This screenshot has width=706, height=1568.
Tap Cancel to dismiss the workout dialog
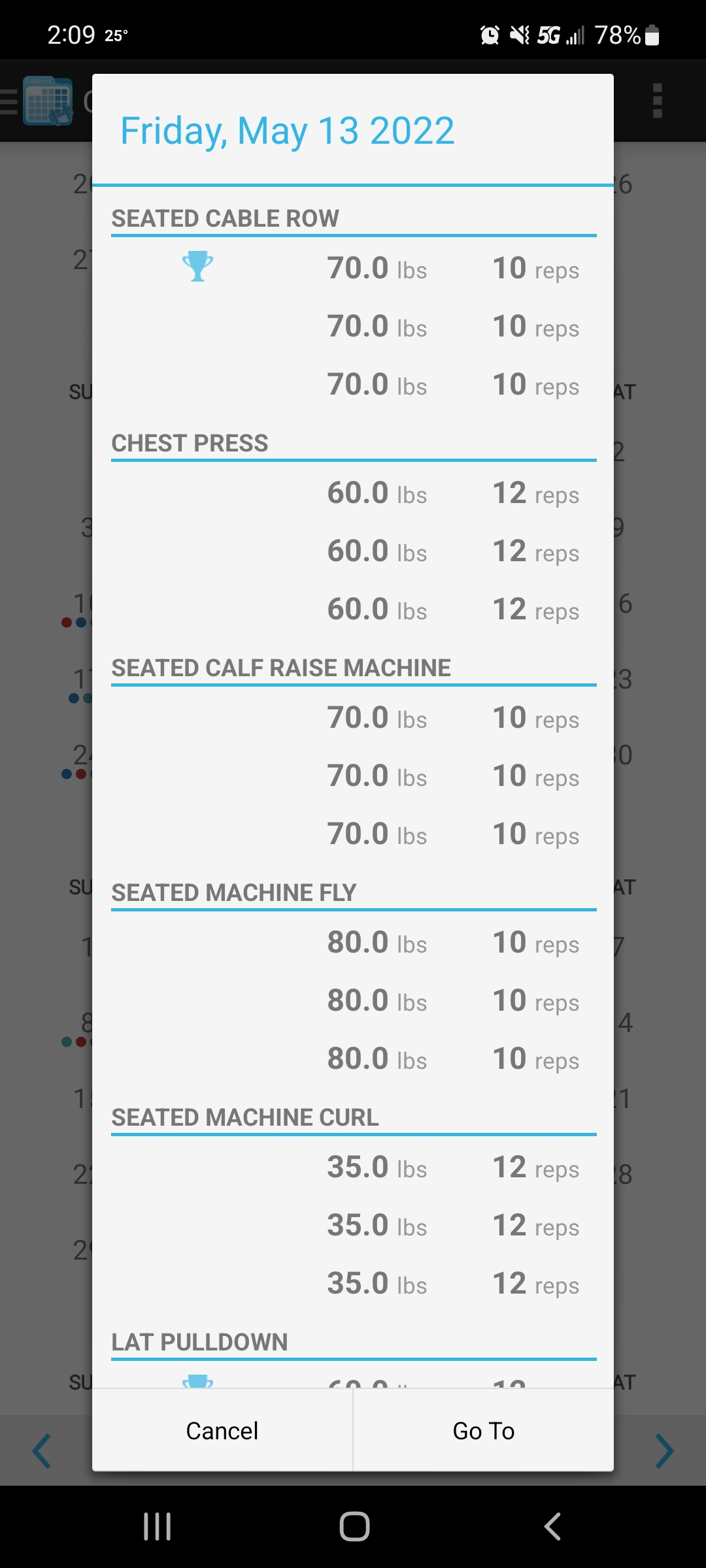(222, 1430)
